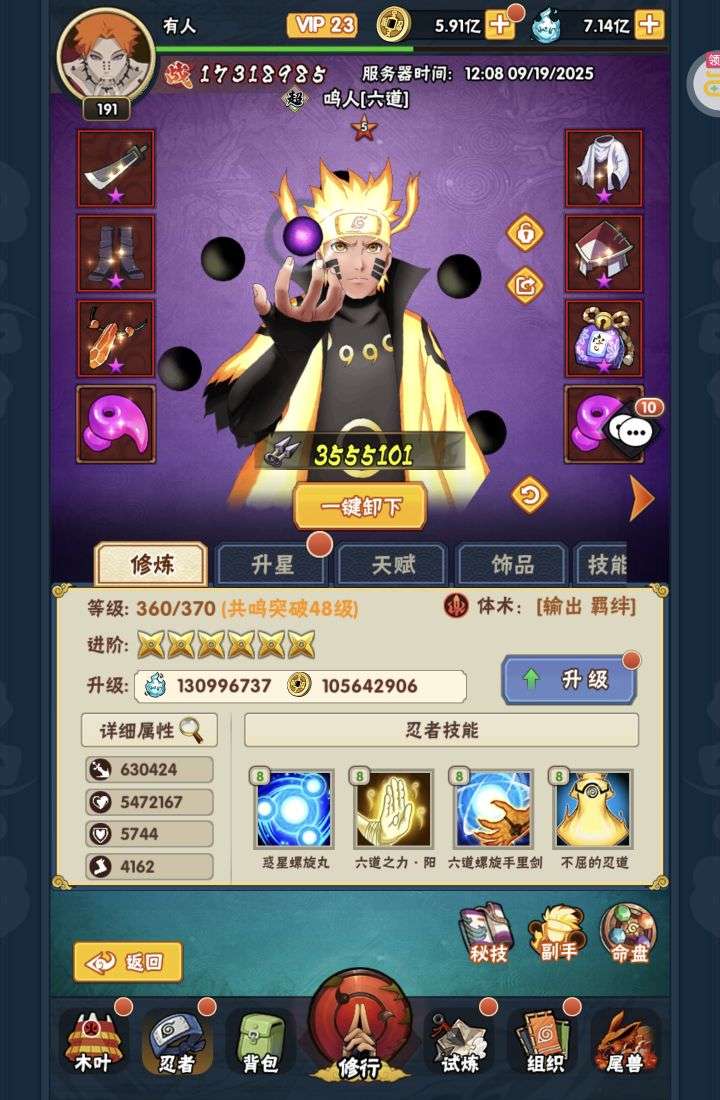Tap 一键卸下 to unequip all gear
Screen dimensions: 720x1100
pyautogui.click(x=360, y=506)
